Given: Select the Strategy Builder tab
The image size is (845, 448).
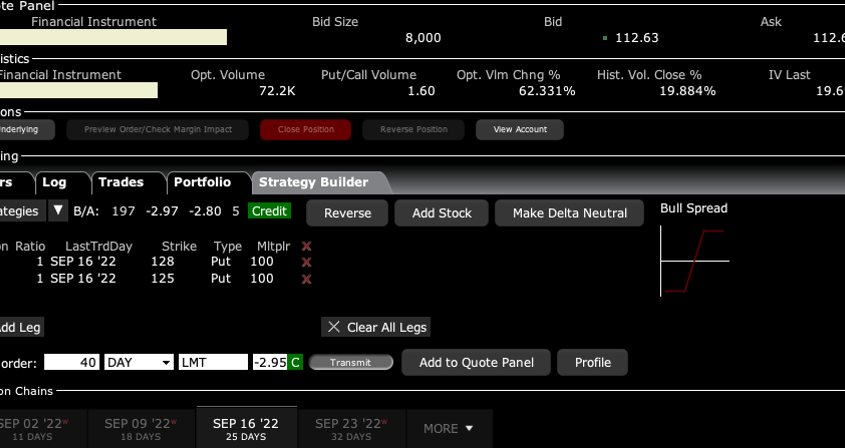Looking at the screenshot, I should (x=313, y=182).
